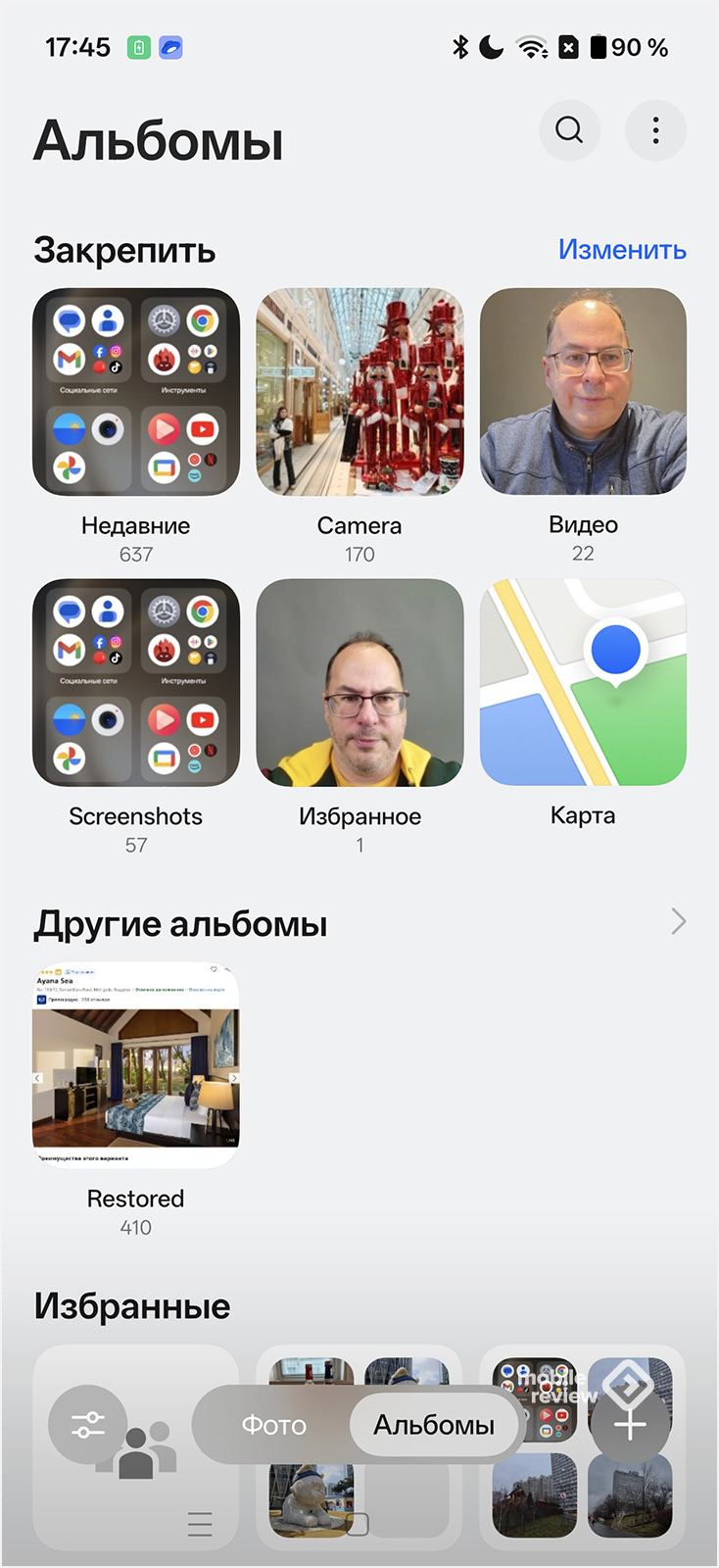Open the Screenshots album
The height and width of the screenshot is (1568, 719).
click(136, 682)
